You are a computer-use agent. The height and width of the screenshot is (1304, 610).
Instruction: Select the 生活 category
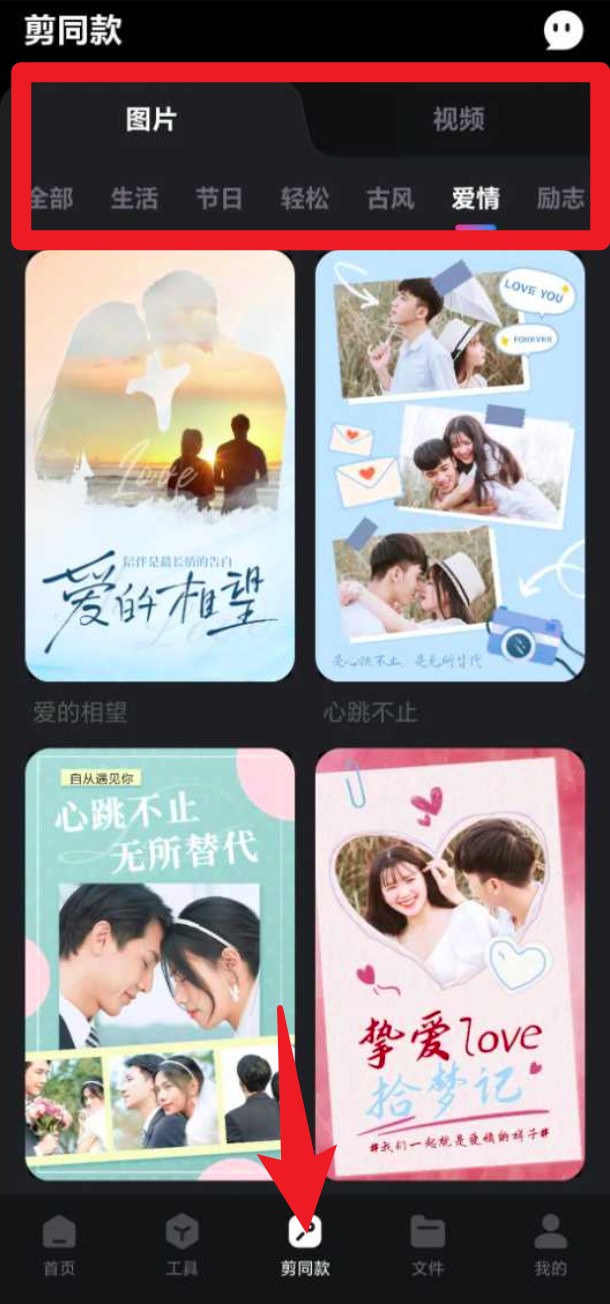point(134,198)
